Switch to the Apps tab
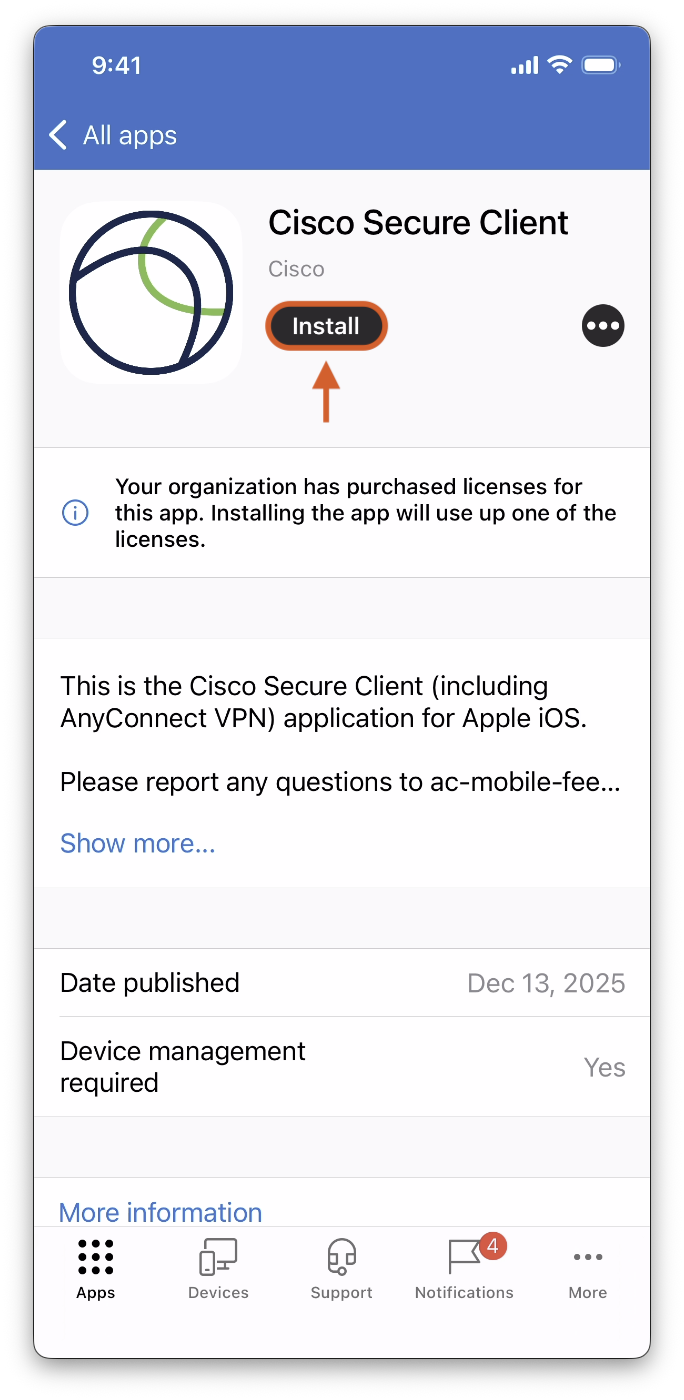684x1400 pixels. pos(96,1269)
